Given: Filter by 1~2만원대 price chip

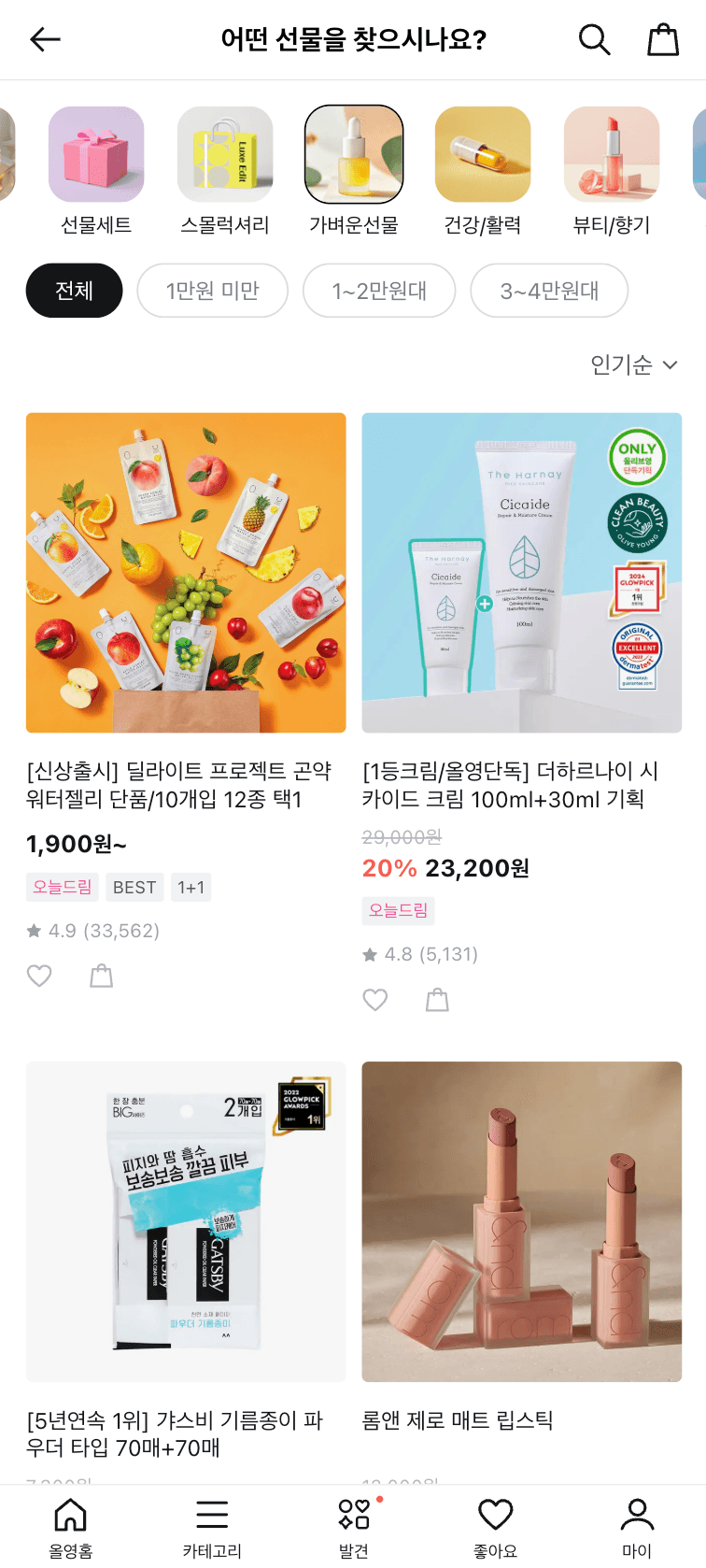Looking at the screenshot, I should pyautogui.click(x=379, y=291).
